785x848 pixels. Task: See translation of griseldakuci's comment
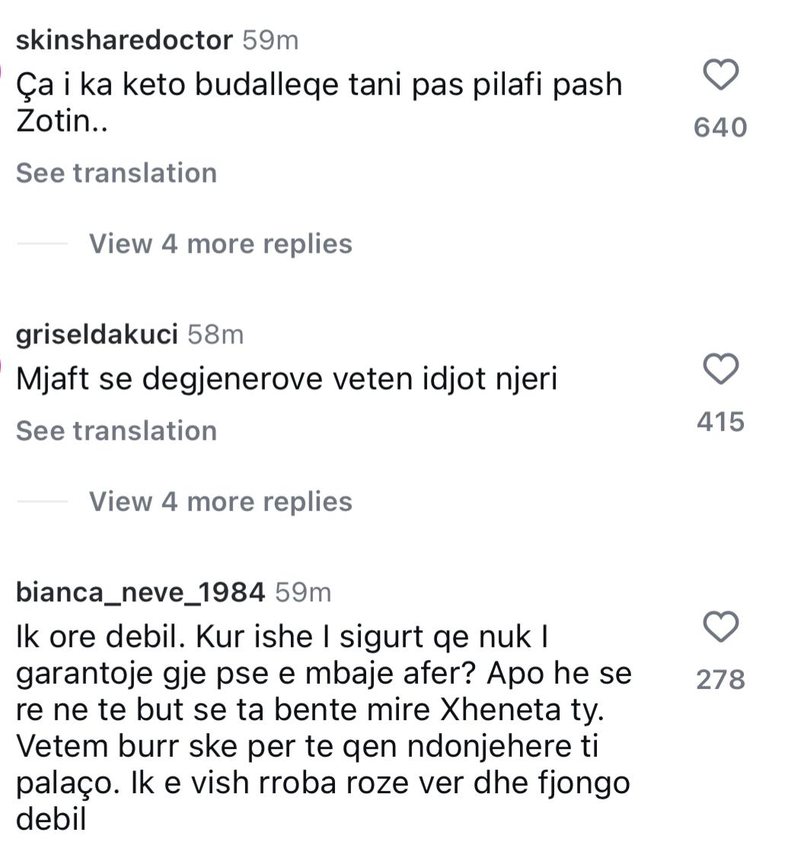(x=116, y=431)
